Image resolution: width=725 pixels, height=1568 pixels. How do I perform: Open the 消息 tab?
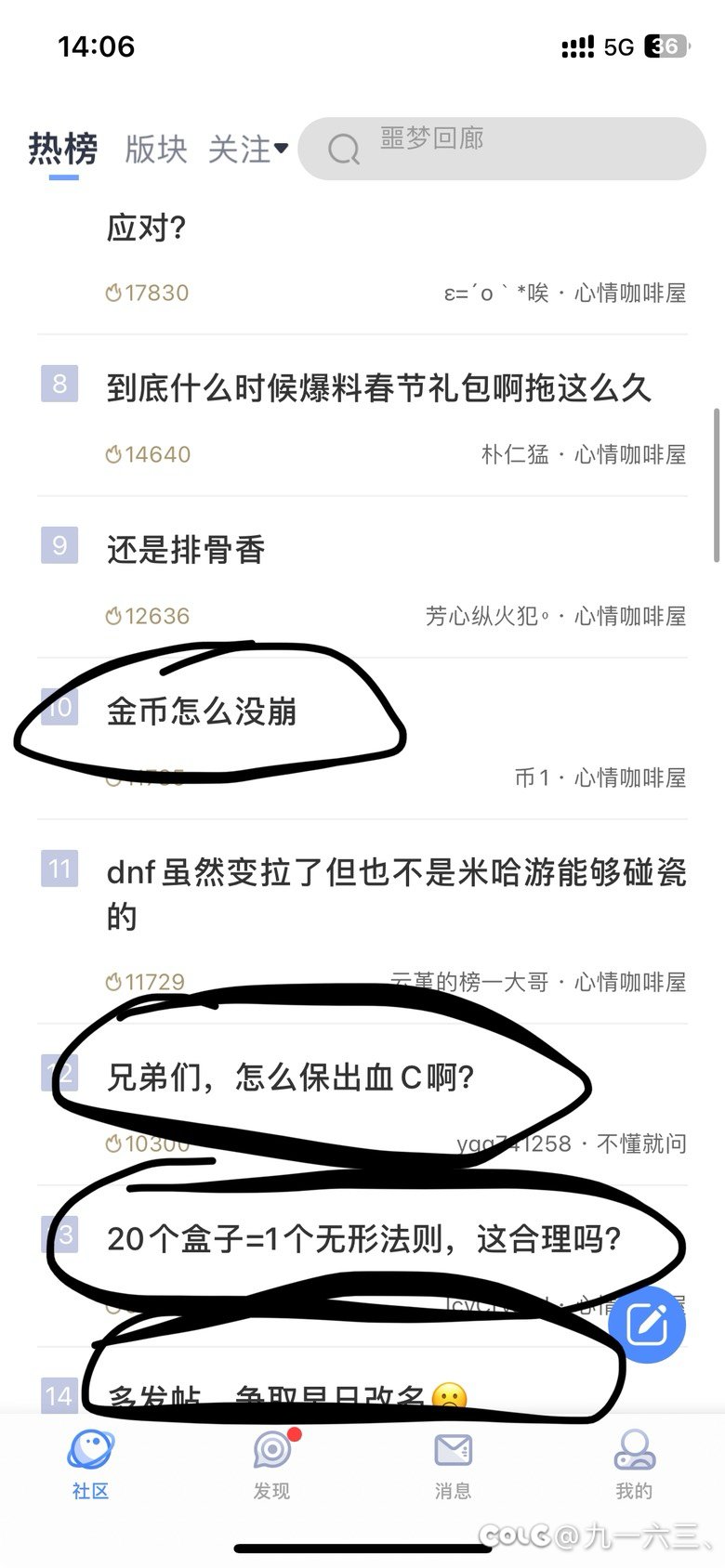453,1465
